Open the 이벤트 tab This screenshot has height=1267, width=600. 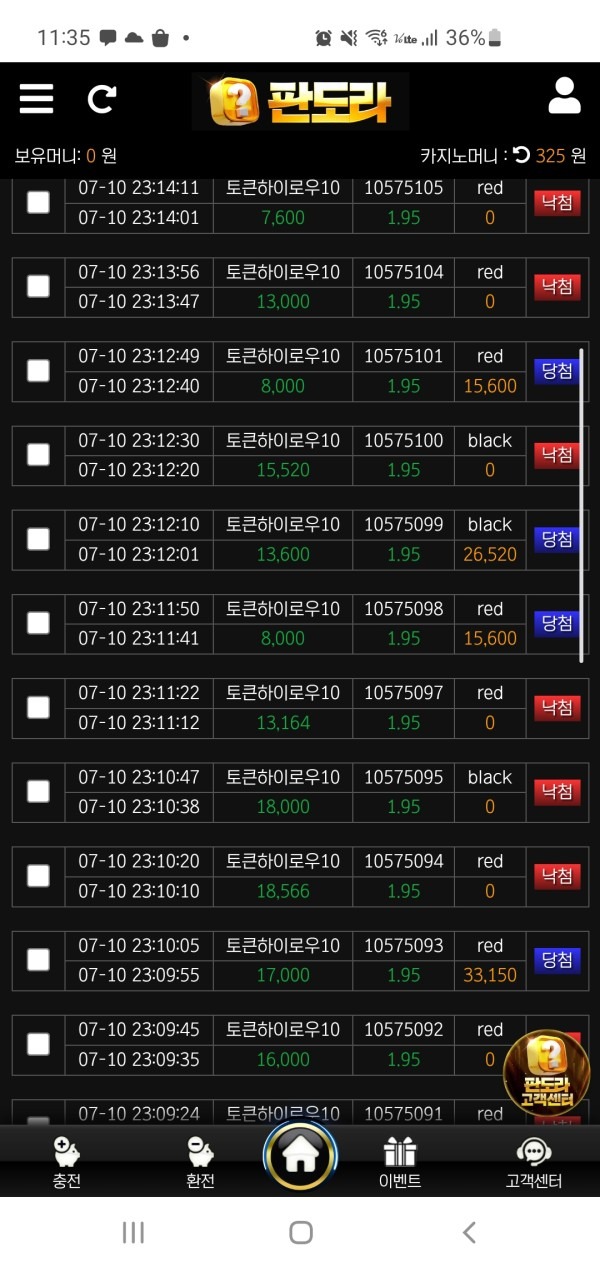coord(400,1162)
